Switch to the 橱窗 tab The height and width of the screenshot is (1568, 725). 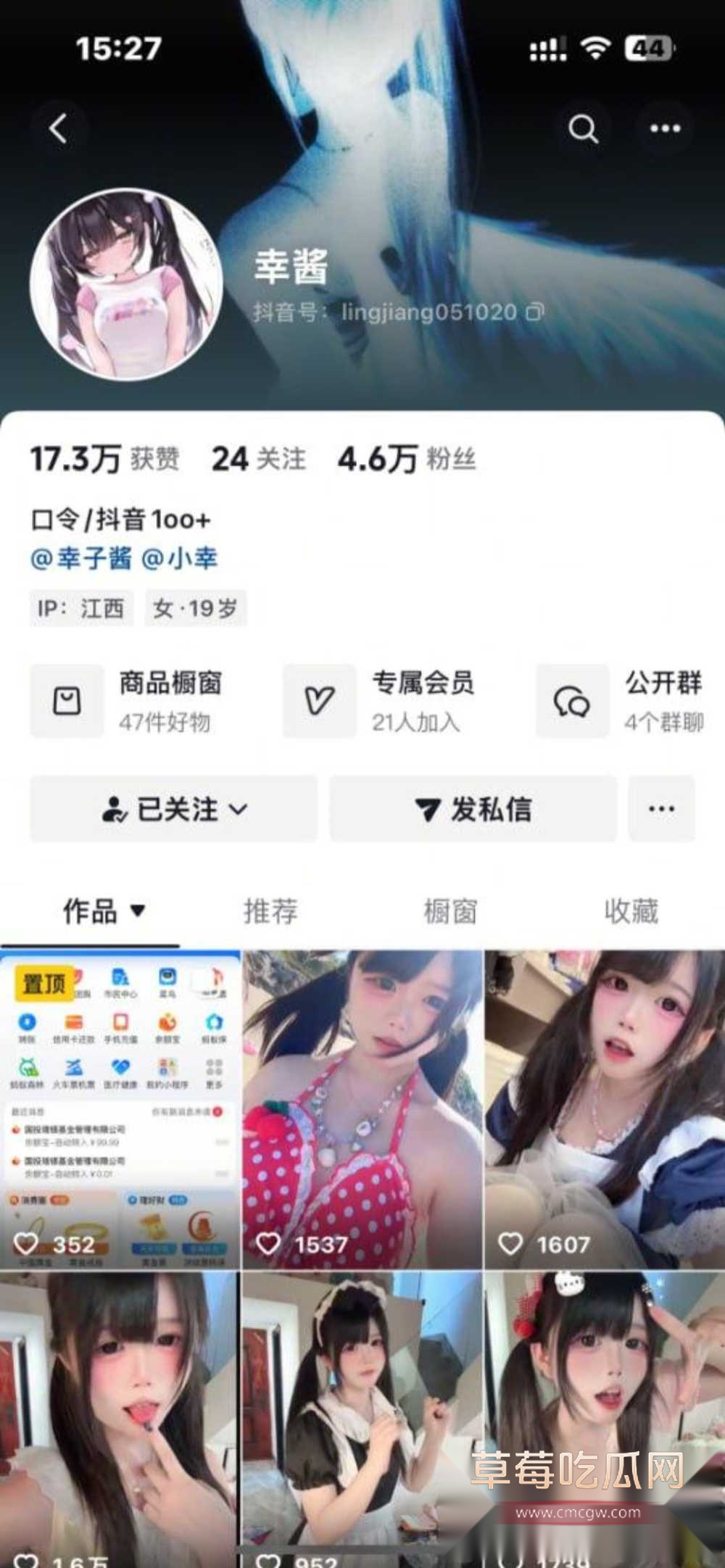(x=450, y=911)
